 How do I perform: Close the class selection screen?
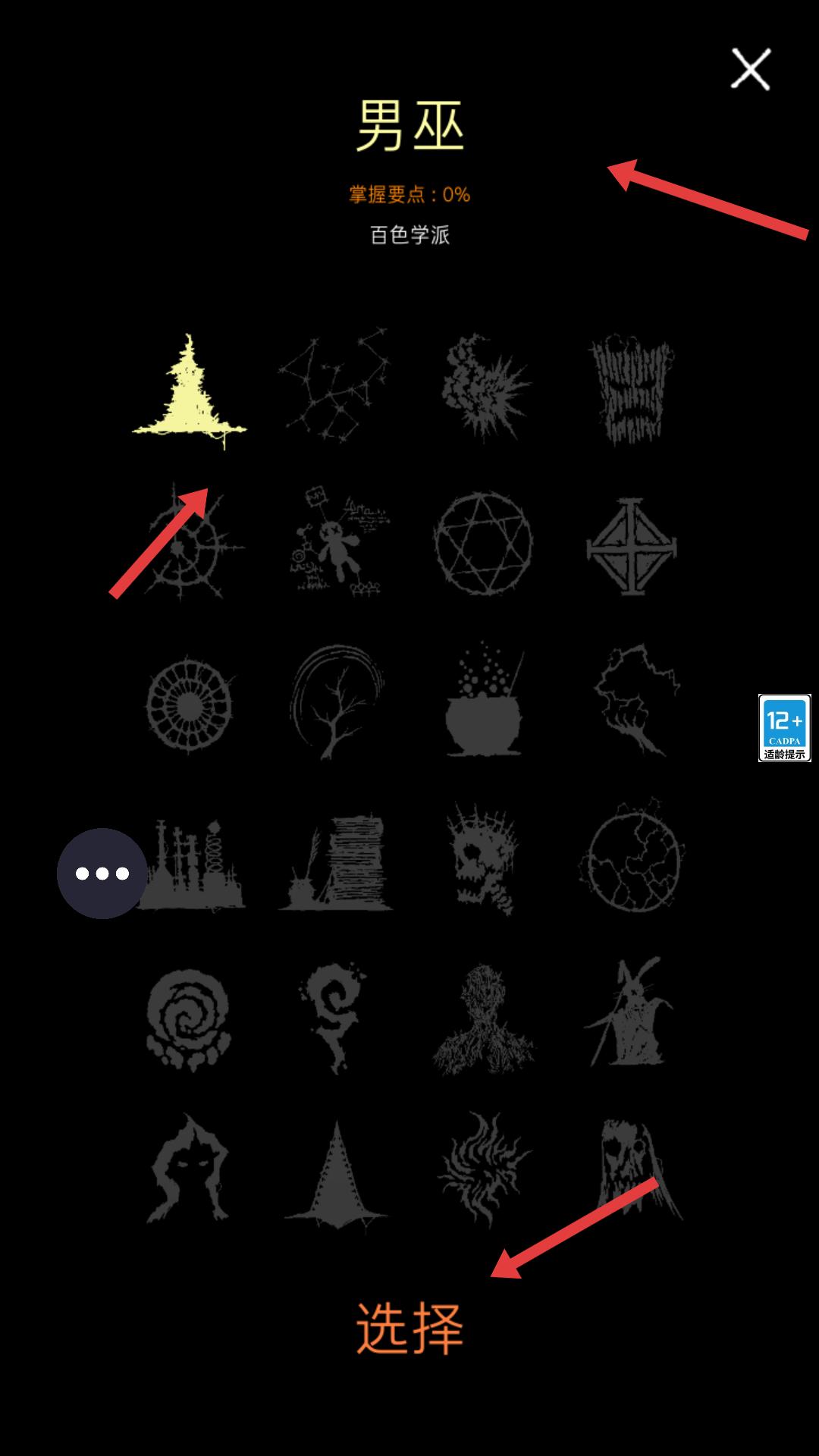pos(751,70)
